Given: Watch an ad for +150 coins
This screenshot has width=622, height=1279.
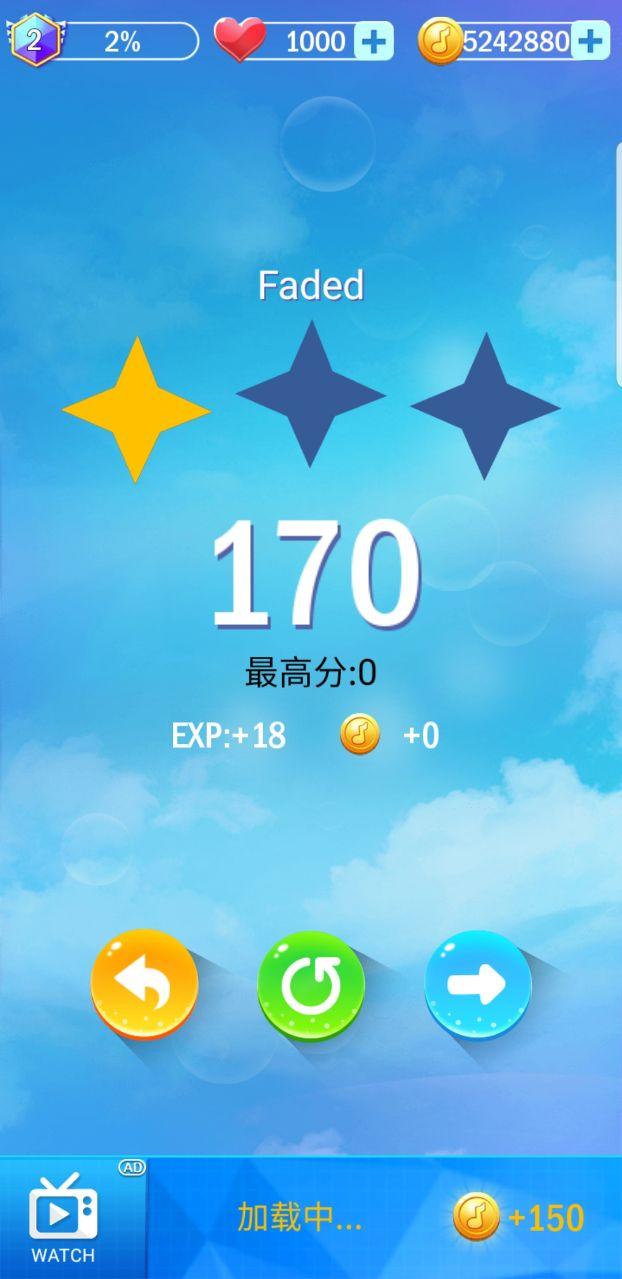Looking at the screenshot, I should (64, 1218).
